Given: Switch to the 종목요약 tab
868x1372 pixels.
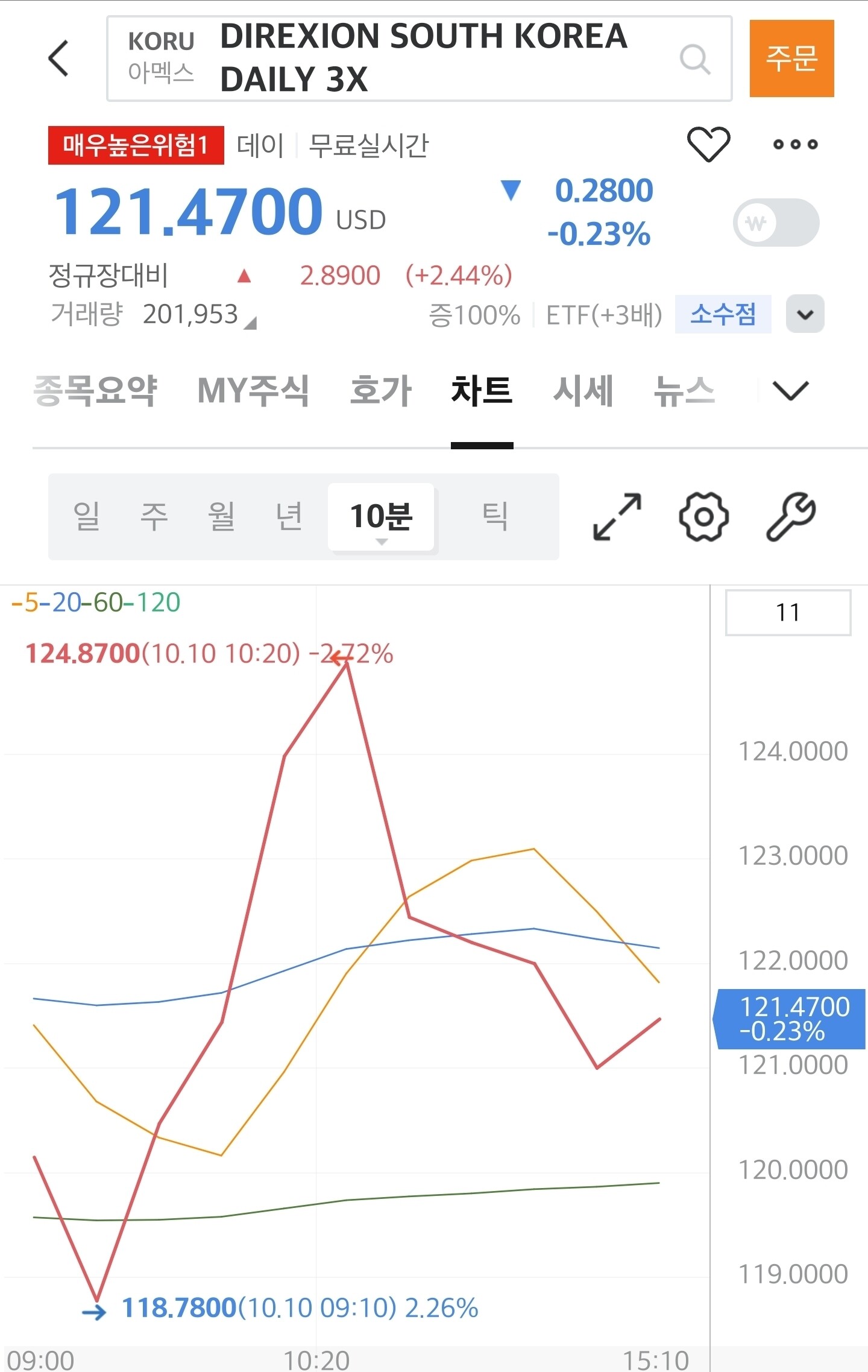Looking at the screenshot, I should point(95,391).
